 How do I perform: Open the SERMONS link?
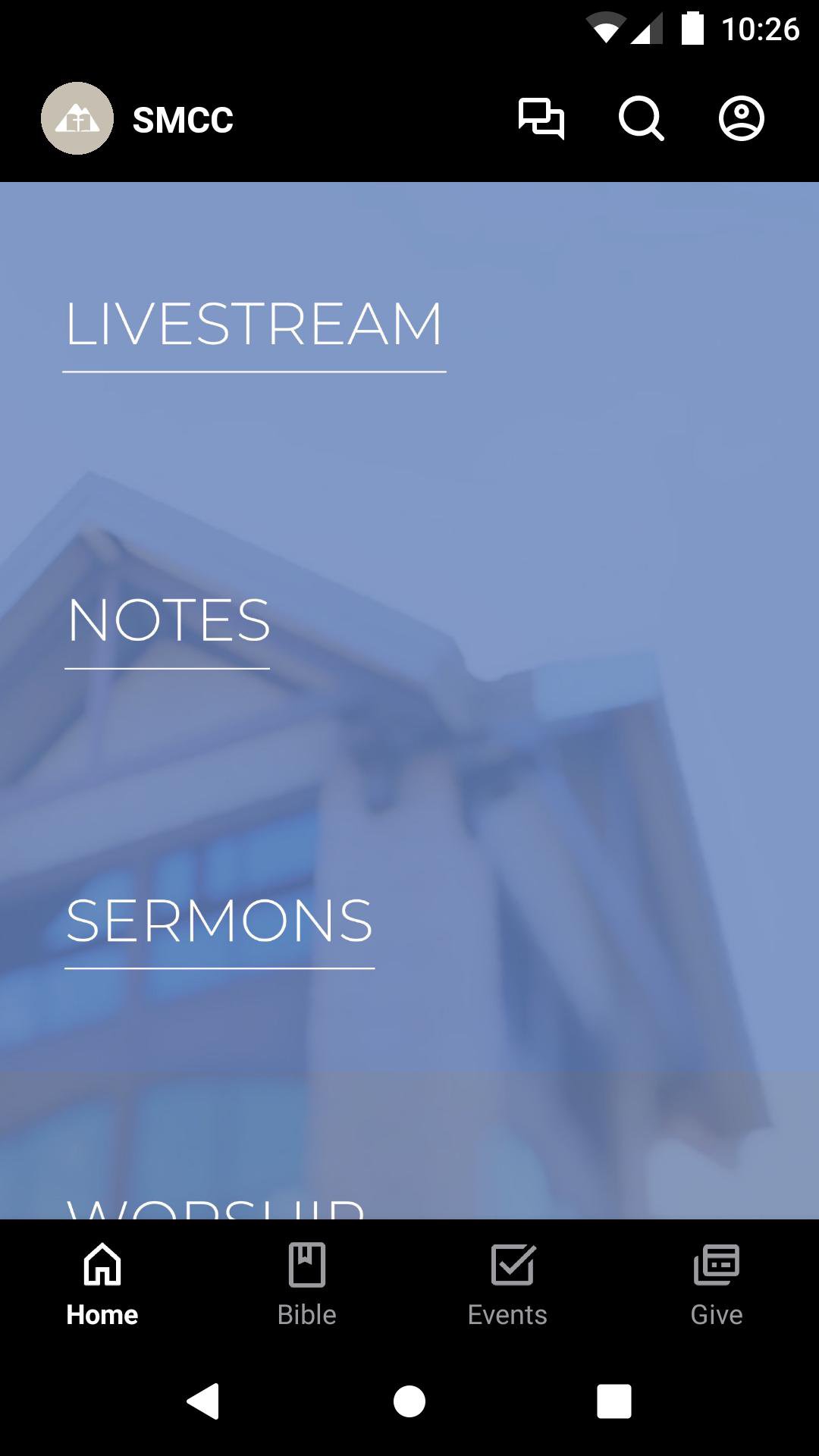[x=220, y=921]
